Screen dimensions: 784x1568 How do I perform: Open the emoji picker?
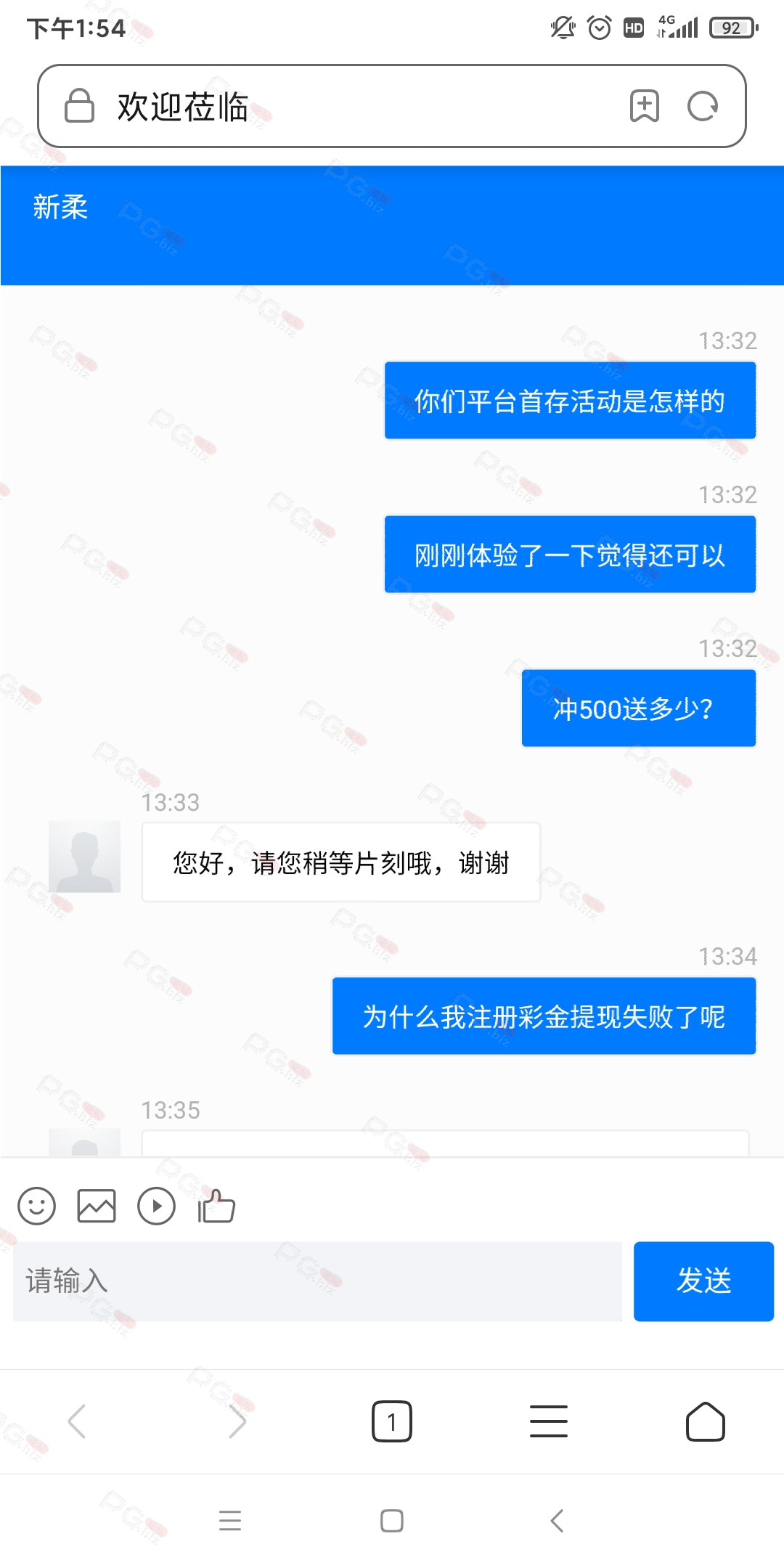(x=36, y=1206)
